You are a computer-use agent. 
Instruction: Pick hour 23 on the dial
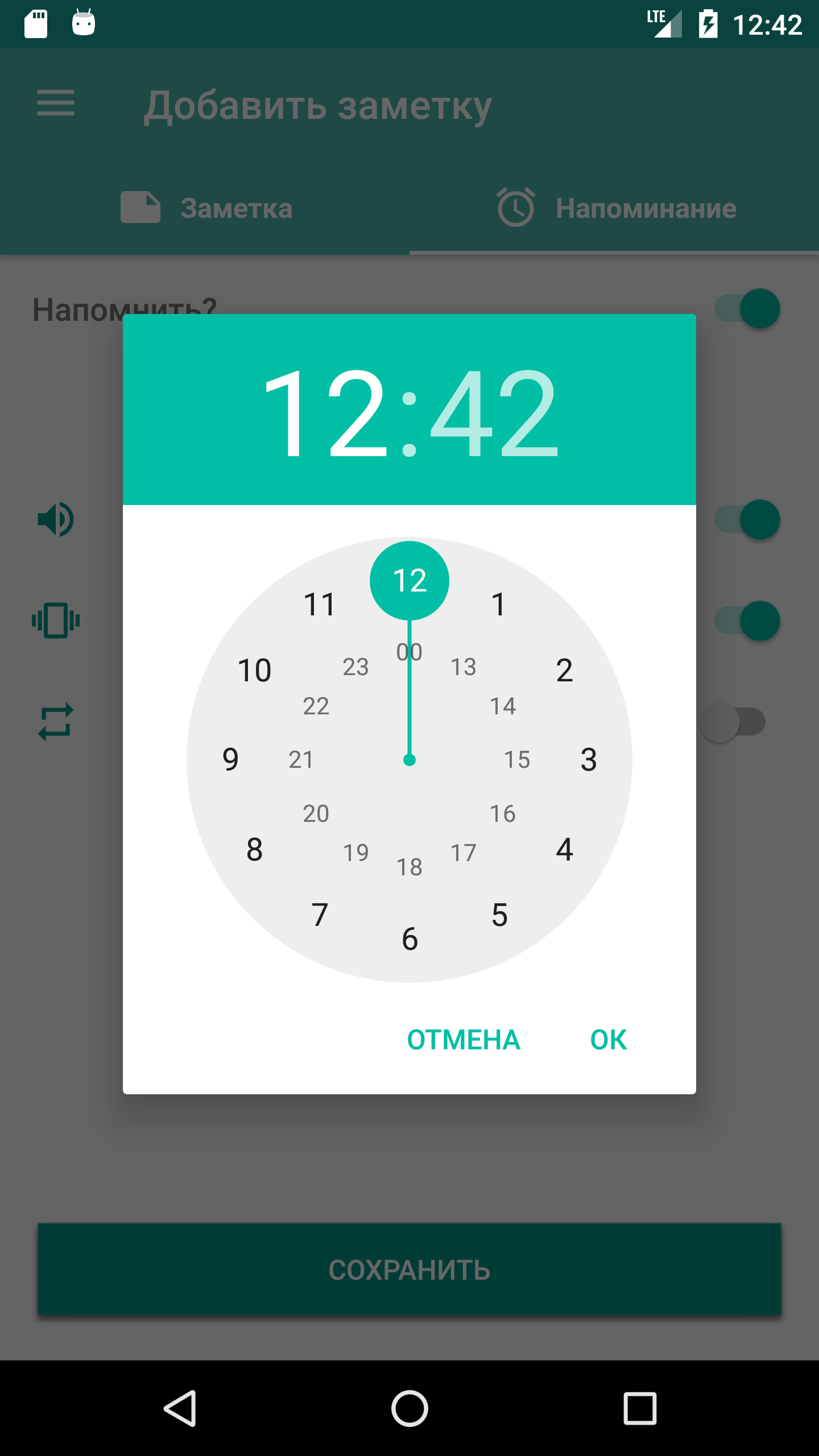click(356, 667)
